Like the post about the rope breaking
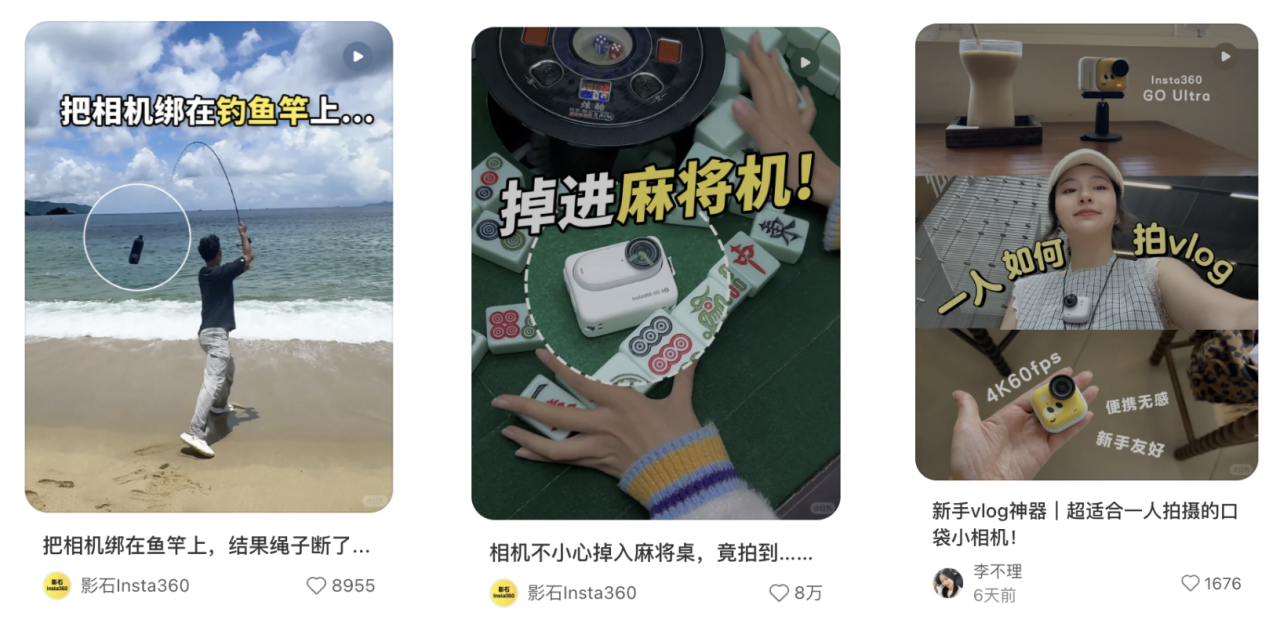 click(x=317, y=586)
